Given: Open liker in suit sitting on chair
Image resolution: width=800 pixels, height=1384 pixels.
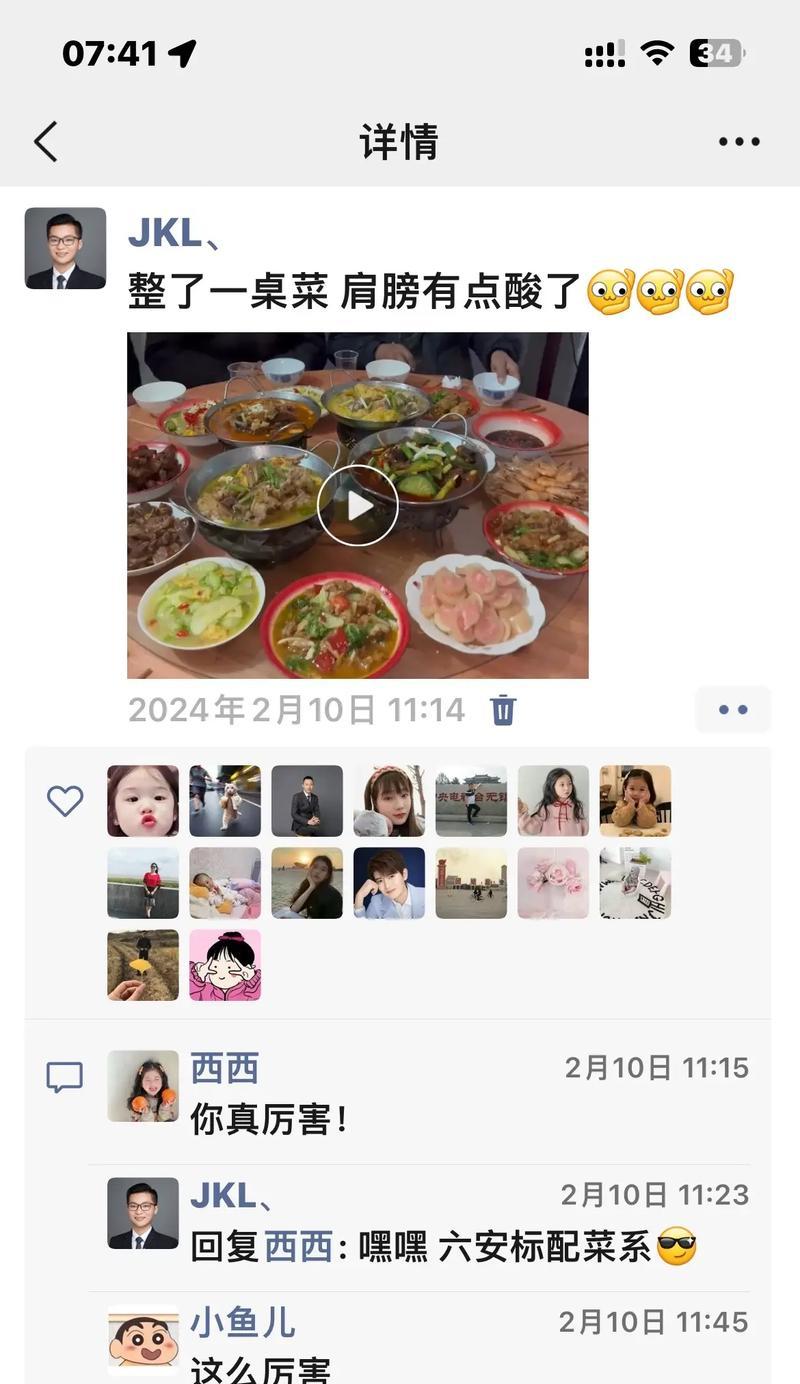Looking at the screenshot, I should pyautogui.click(x=307, y=801).
